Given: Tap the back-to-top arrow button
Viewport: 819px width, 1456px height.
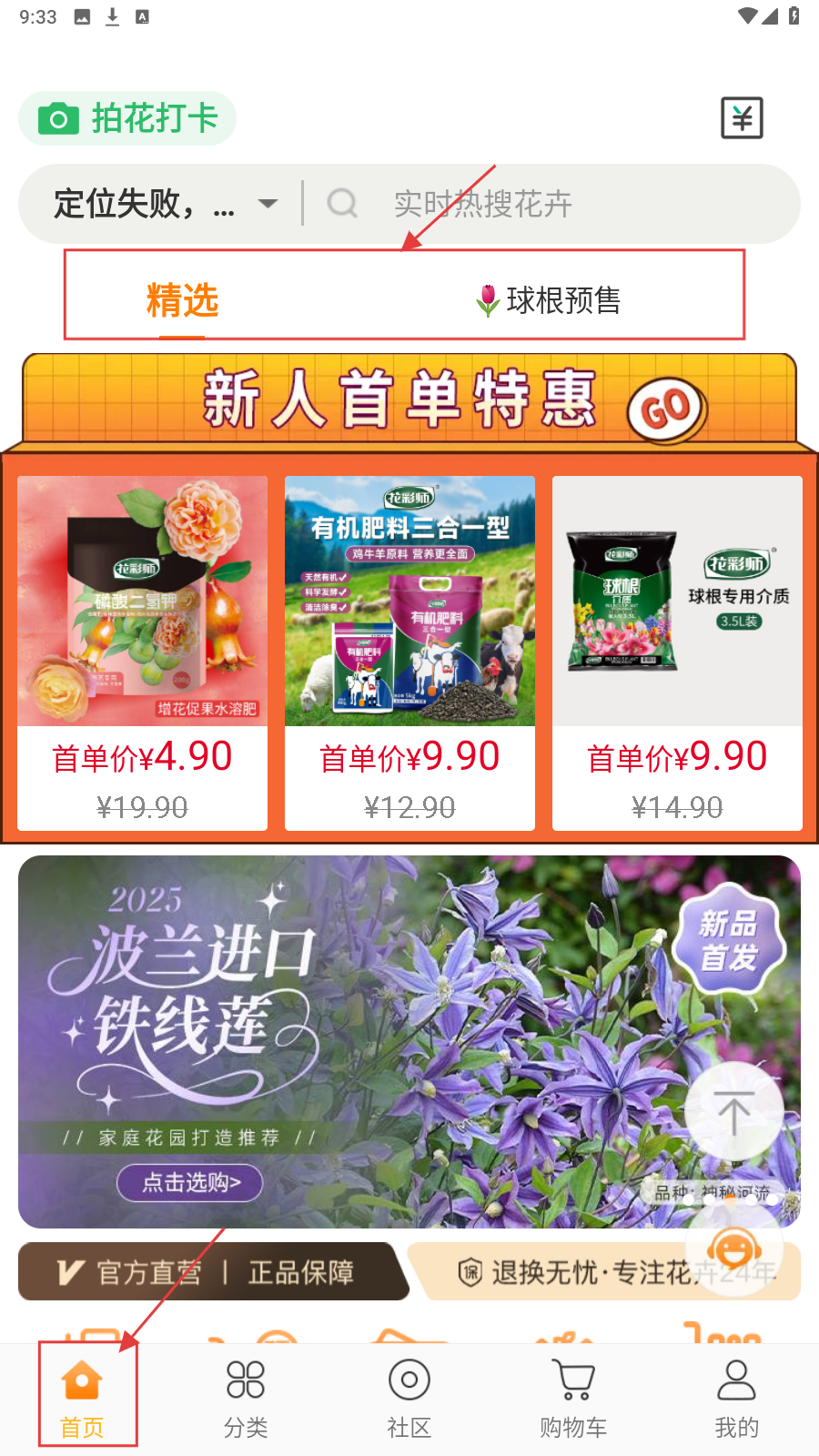Looking at the screenshot, I should (x=733, y=1111).
